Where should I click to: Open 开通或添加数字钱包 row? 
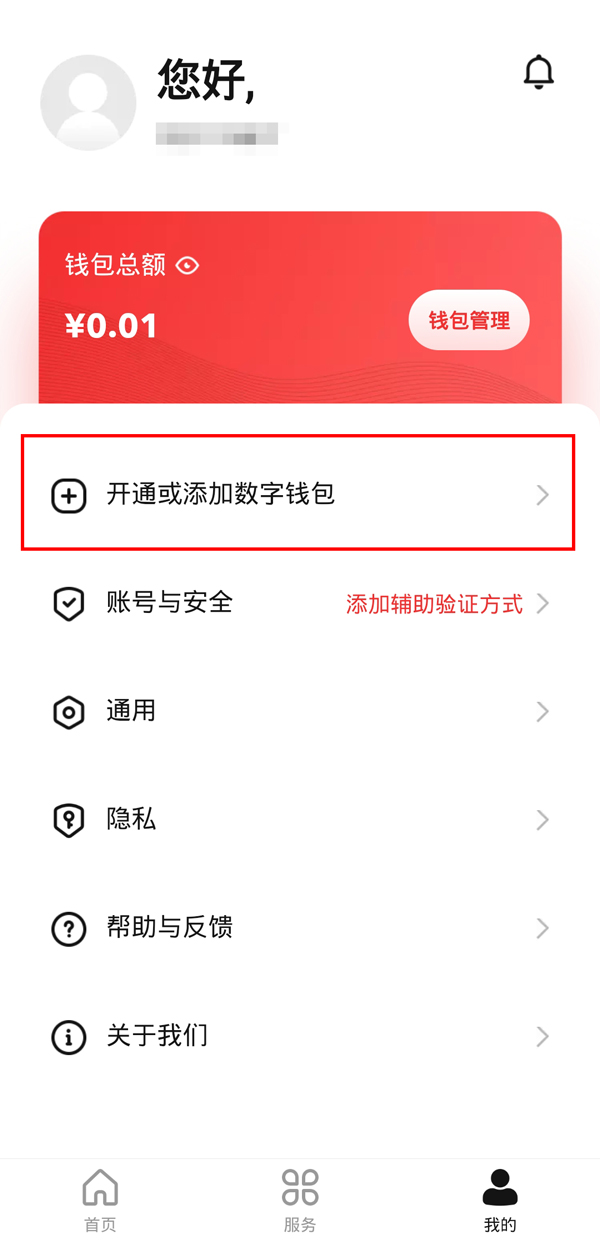[x=299, y=494]
